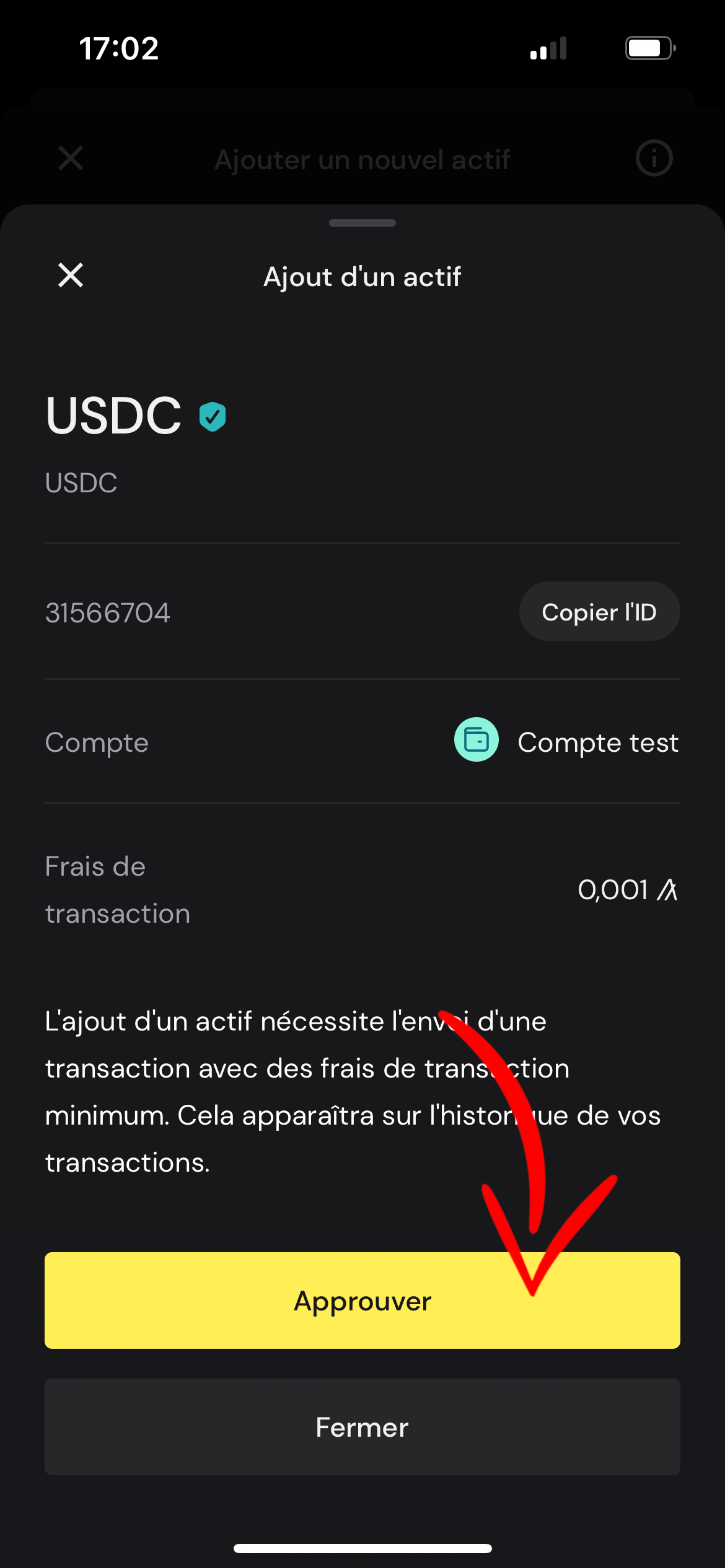Approve adding the USDC asset
This screenshot has height=1568, width=725.
(x=362, y=1300)
